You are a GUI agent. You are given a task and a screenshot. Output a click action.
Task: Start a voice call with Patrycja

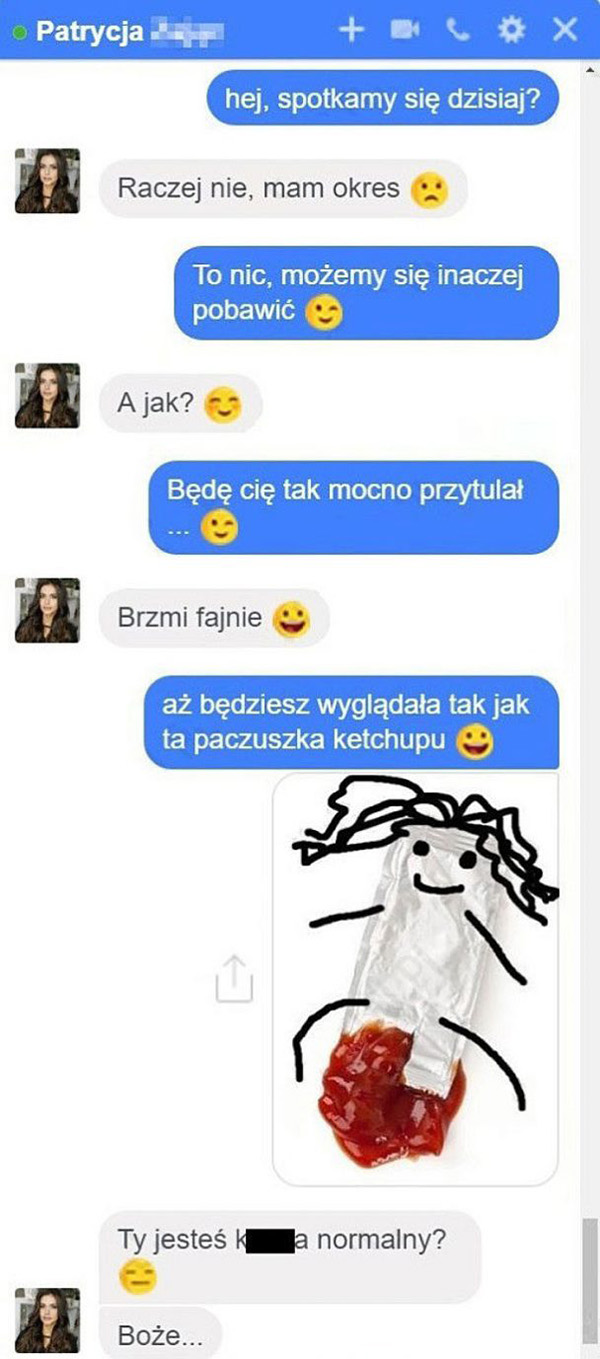click(x=458, y=30)
